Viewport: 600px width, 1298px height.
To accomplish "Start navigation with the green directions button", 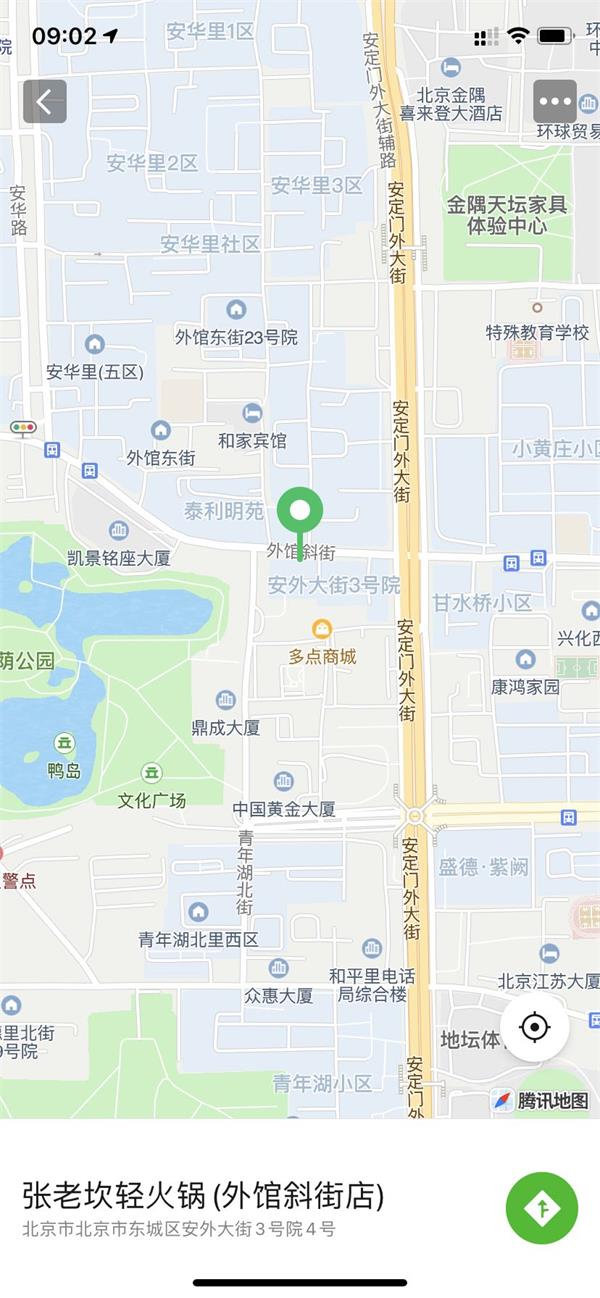I will point(542,1208).
